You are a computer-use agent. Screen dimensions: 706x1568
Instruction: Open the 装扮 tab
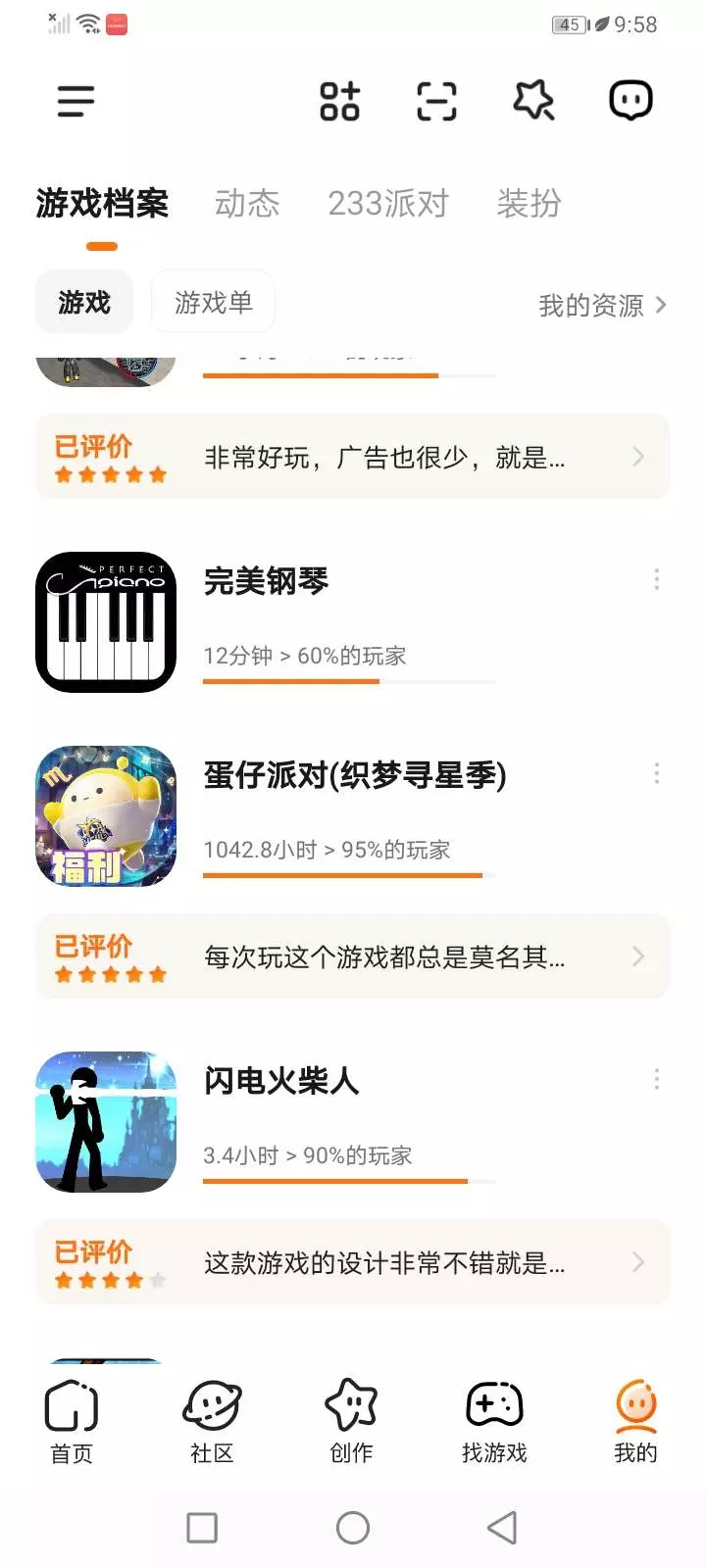(x=529, y=204)
